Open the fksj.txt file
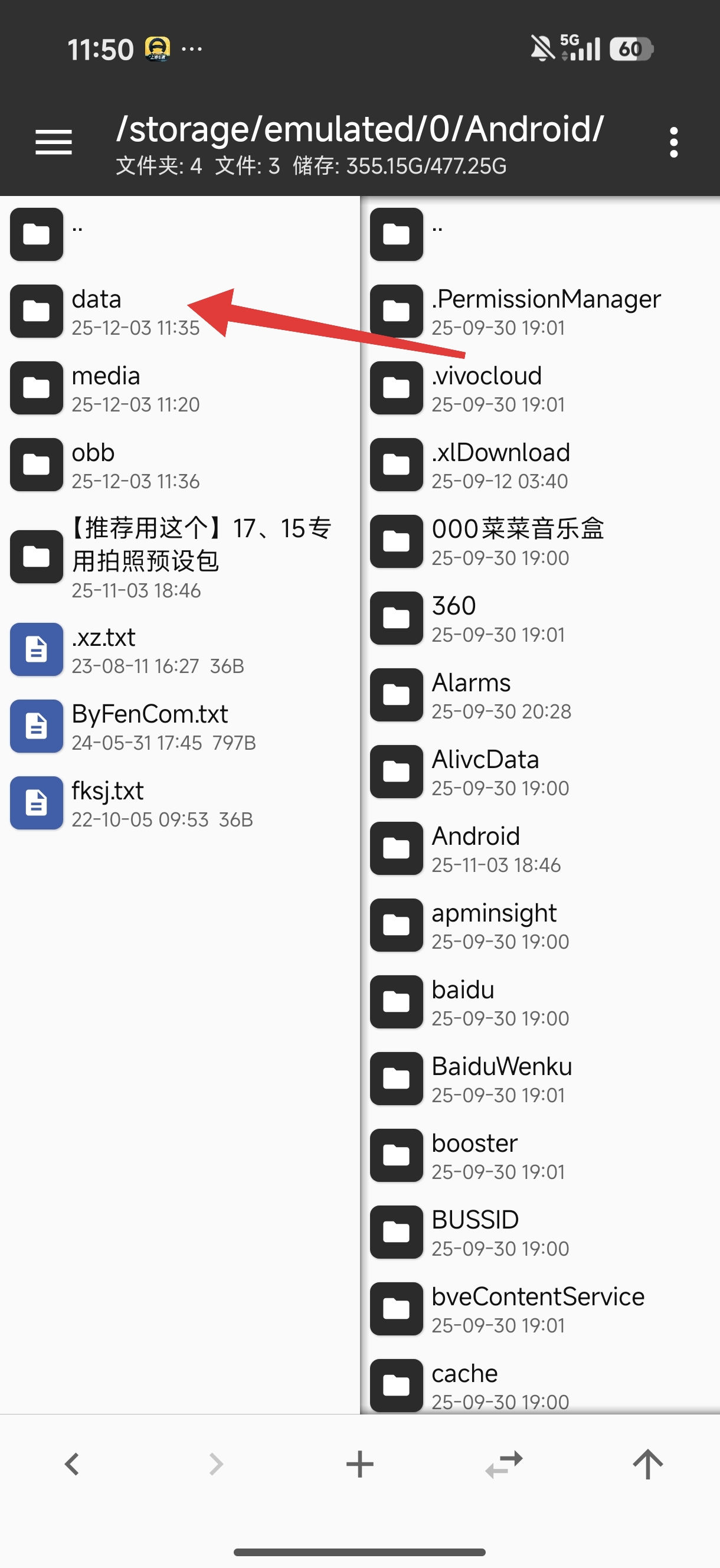Screen dimensions: 720x1568 (x=108, y=803)
